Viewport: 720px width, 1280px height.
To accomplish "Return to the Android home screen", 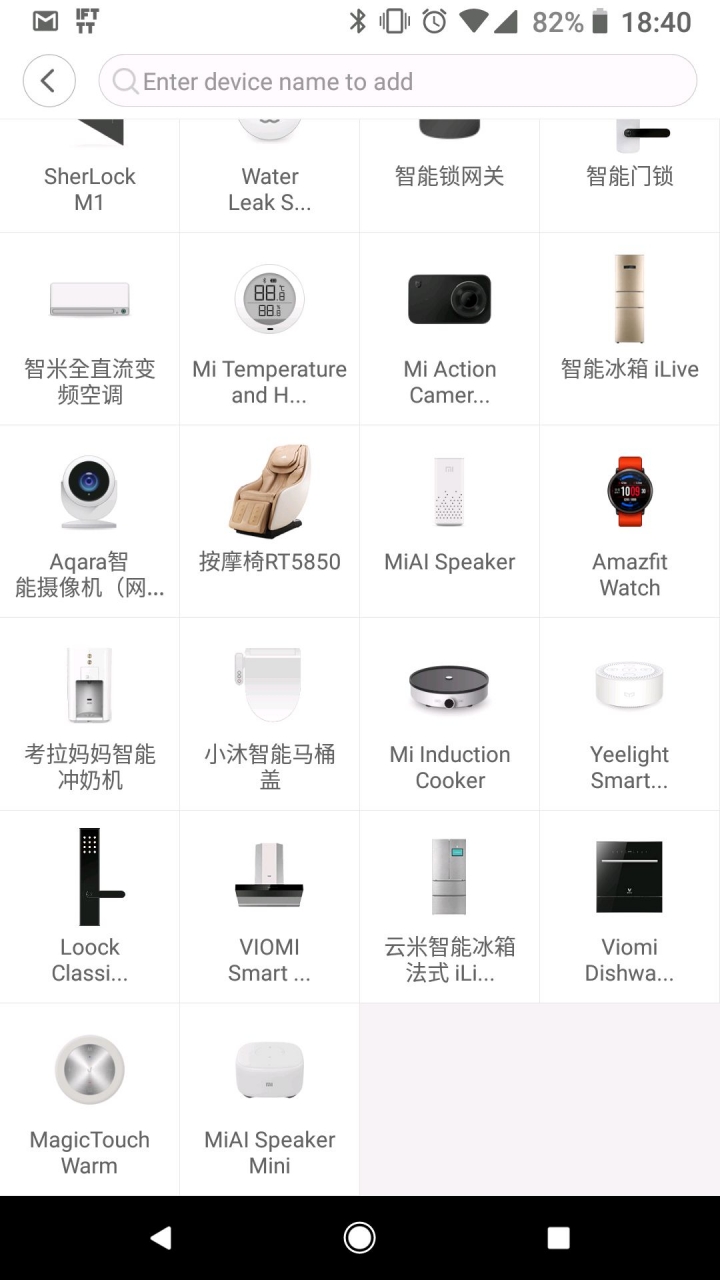I will (360, 1238).
